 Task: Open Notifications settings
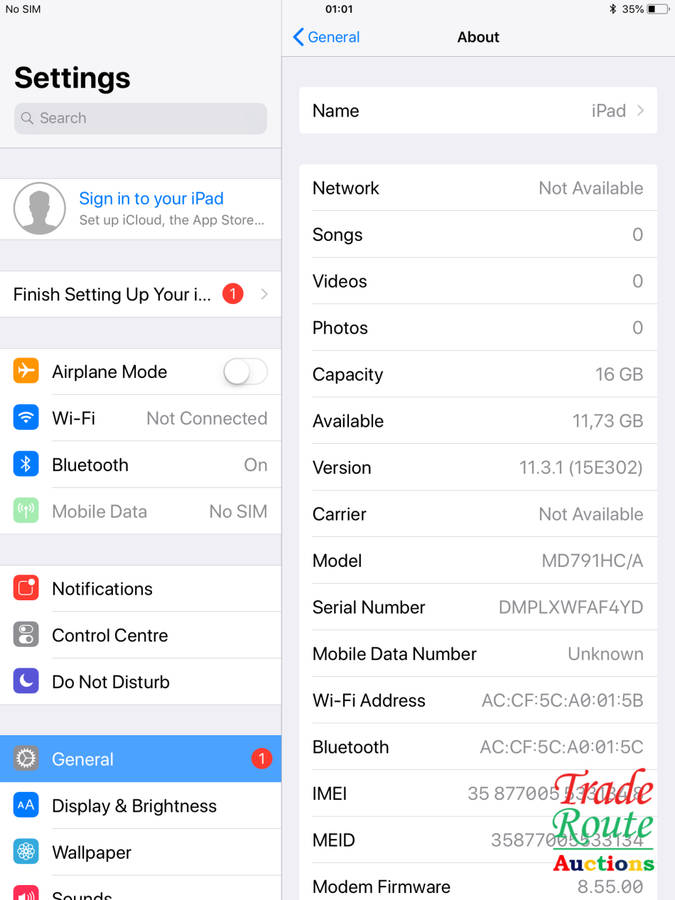[x=140, y=588]
